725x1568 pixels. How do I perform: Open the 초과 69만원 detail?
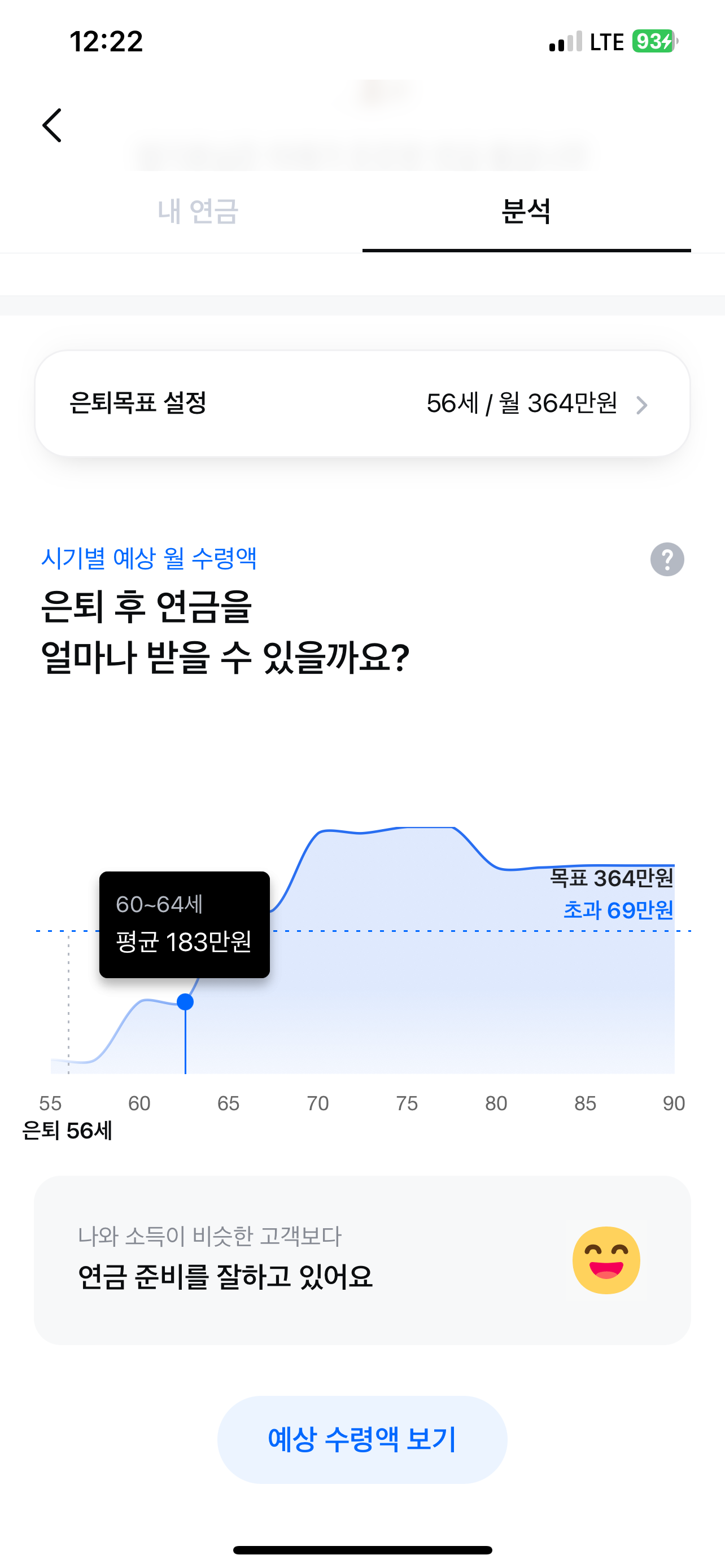619,909
